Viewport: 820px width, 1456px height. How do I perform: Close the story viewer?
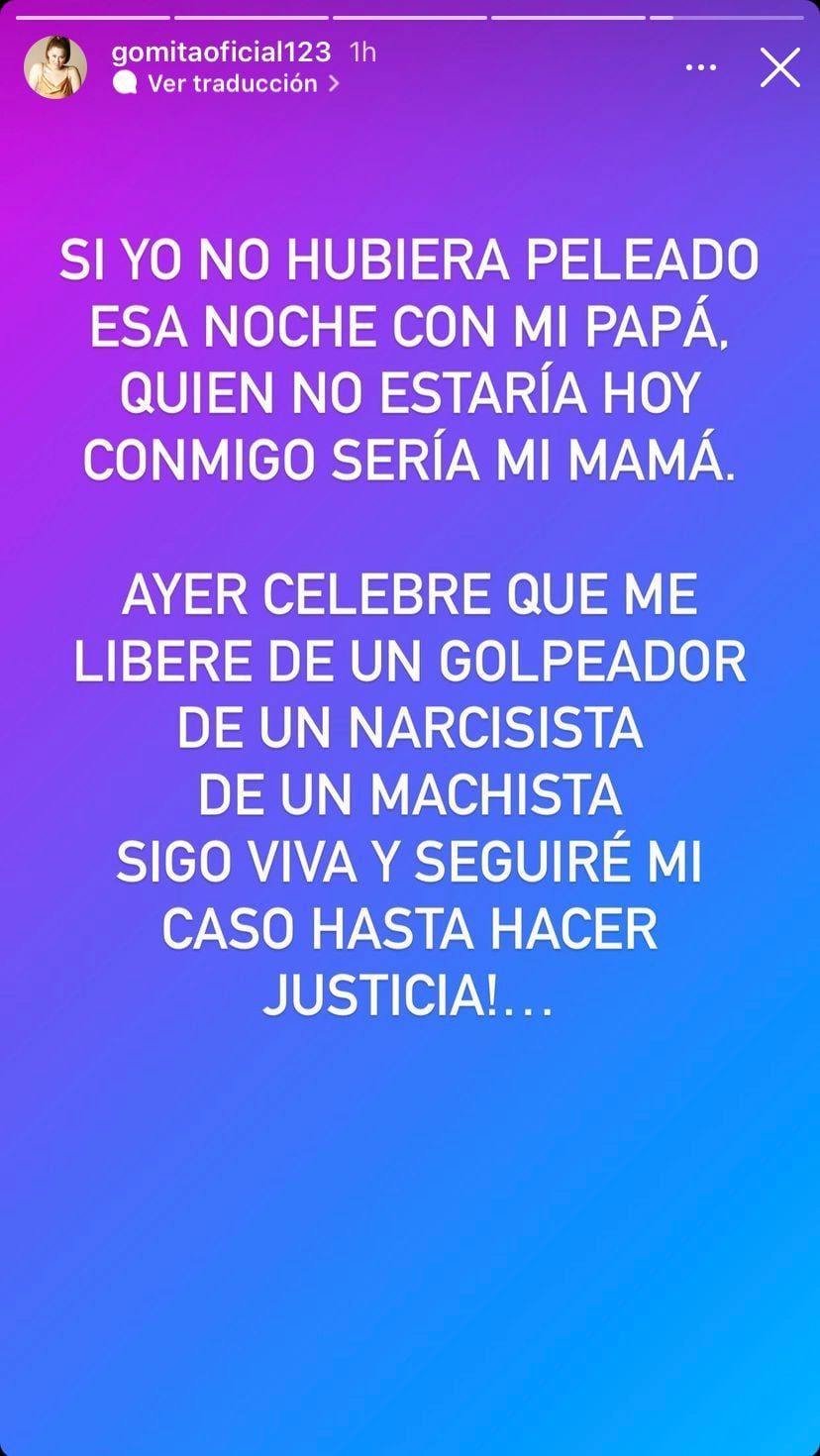point(779,67)
